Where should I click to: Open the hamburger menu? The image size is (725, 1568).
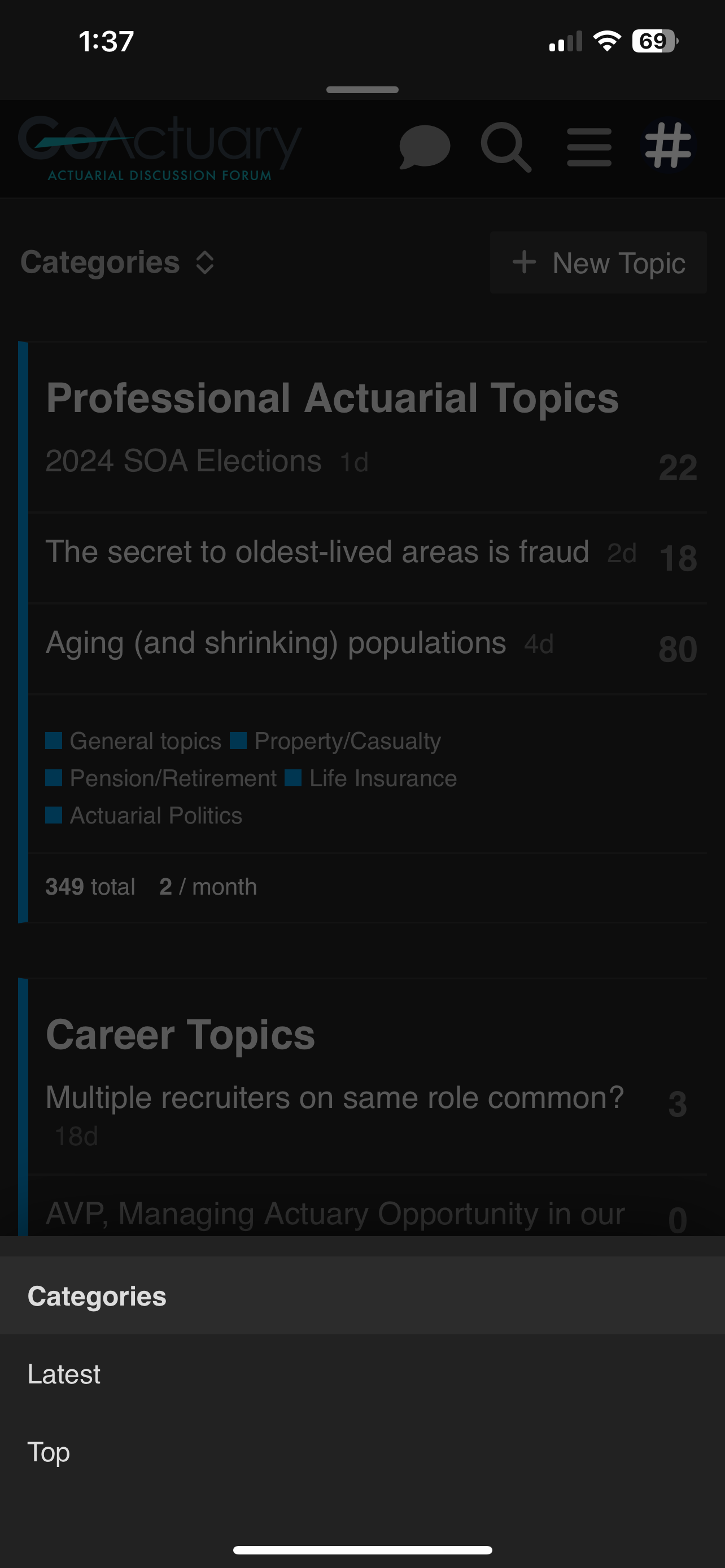[589, 147]
